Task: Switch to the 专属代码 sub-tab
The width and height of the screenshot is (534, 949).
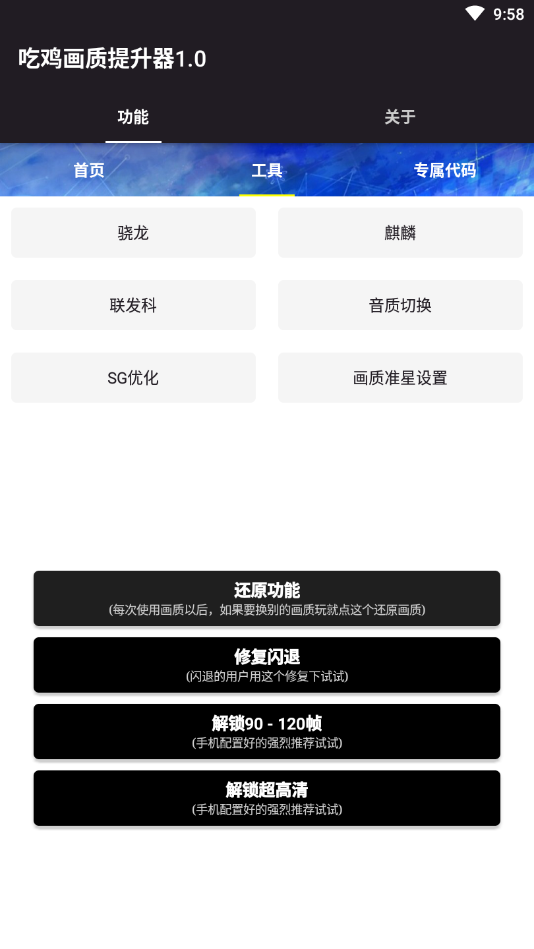Action: (x=445, y=170)
